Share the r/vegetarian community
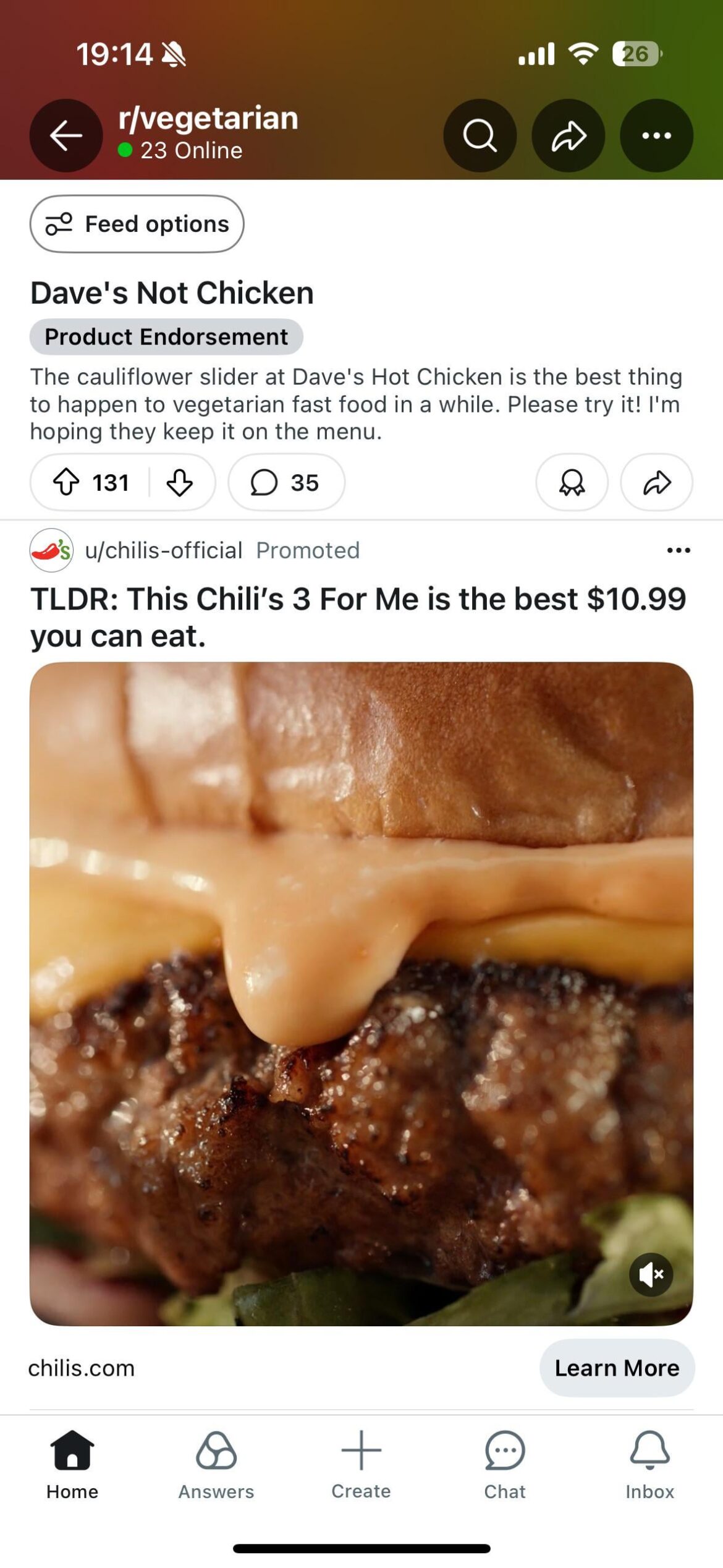This screenshot has width=723, height=1568. (x=569, y=136)
